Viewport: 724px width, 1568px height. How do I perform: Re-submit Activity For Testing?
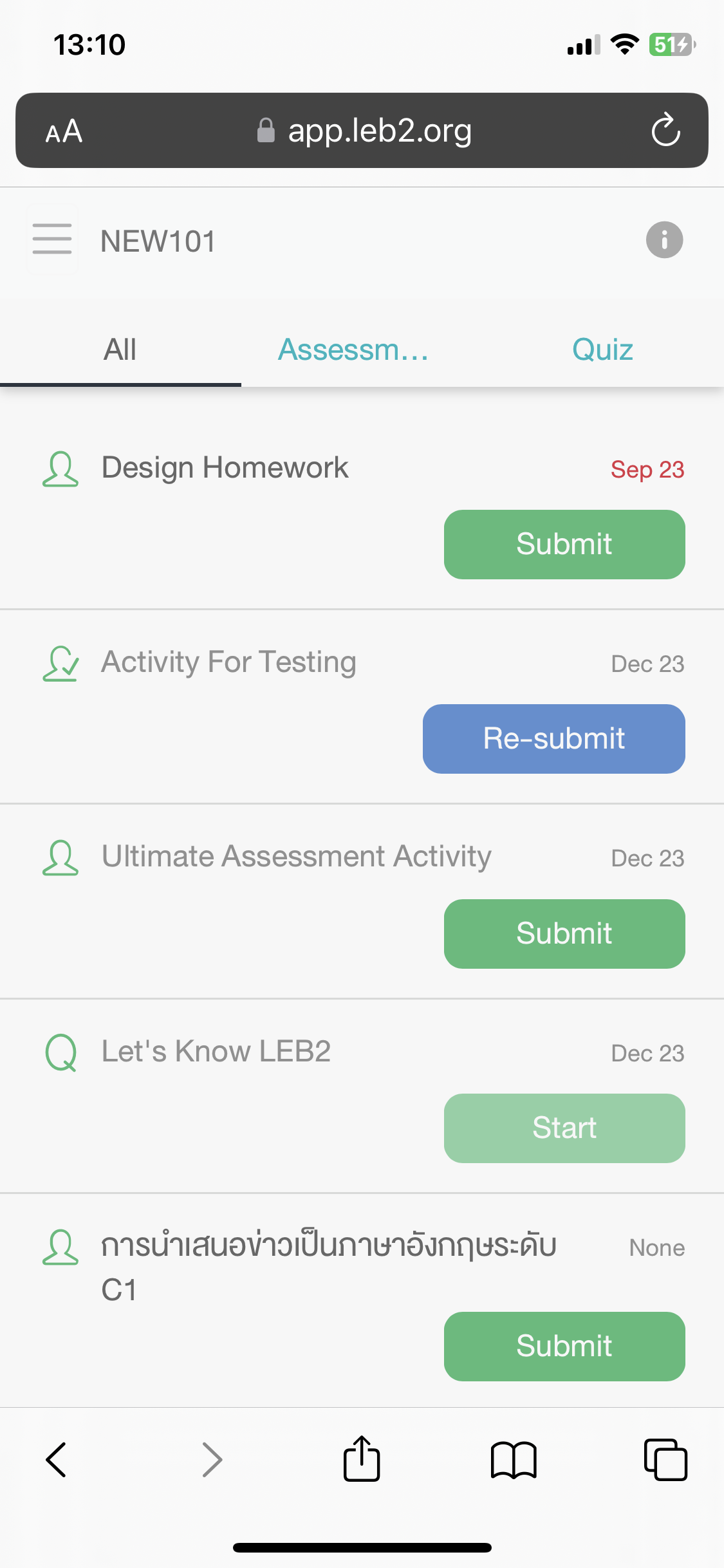553,739
